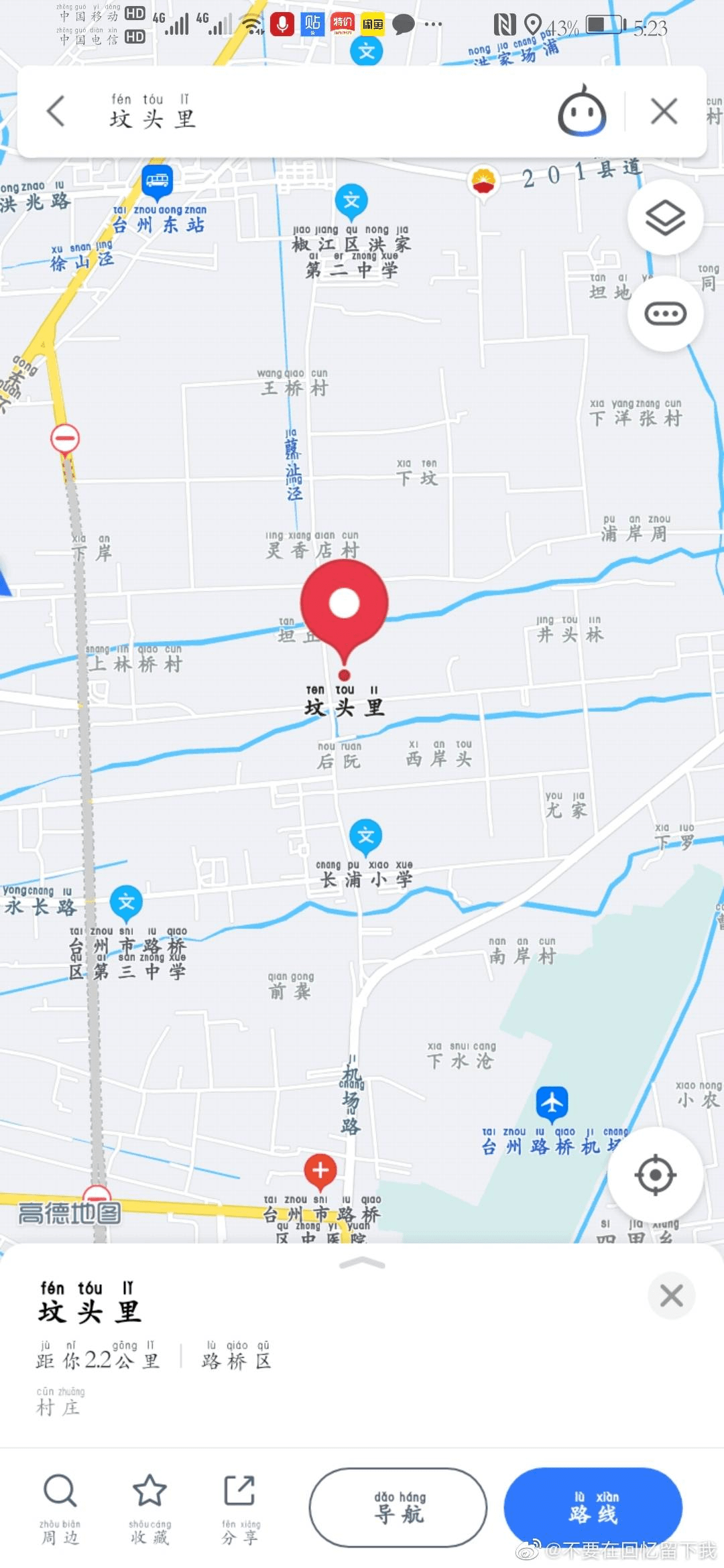Close the 坟头里 info card
Screen dimensions: 724x1568
671,1294
